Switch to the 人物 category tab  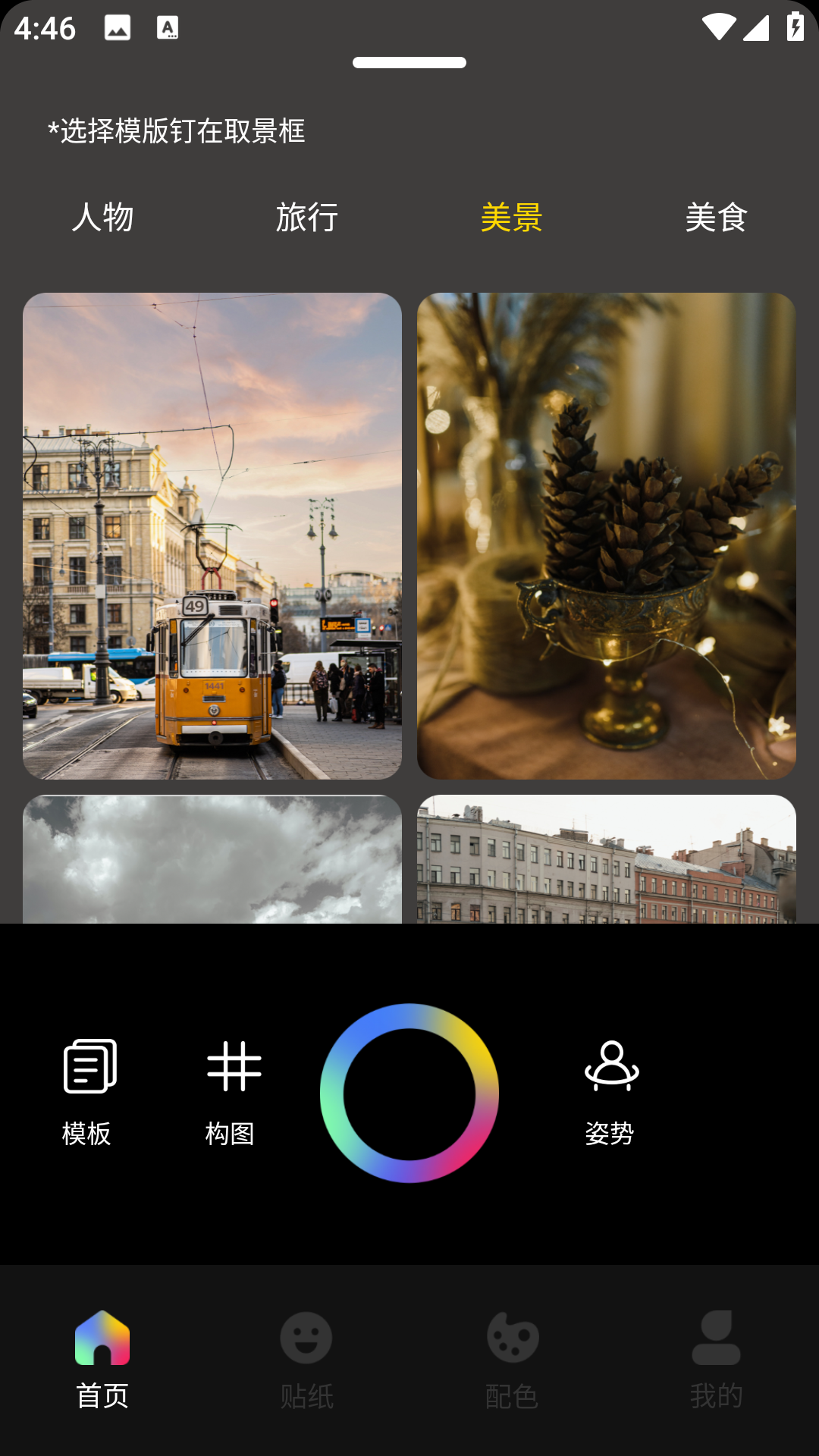point(102,218)
